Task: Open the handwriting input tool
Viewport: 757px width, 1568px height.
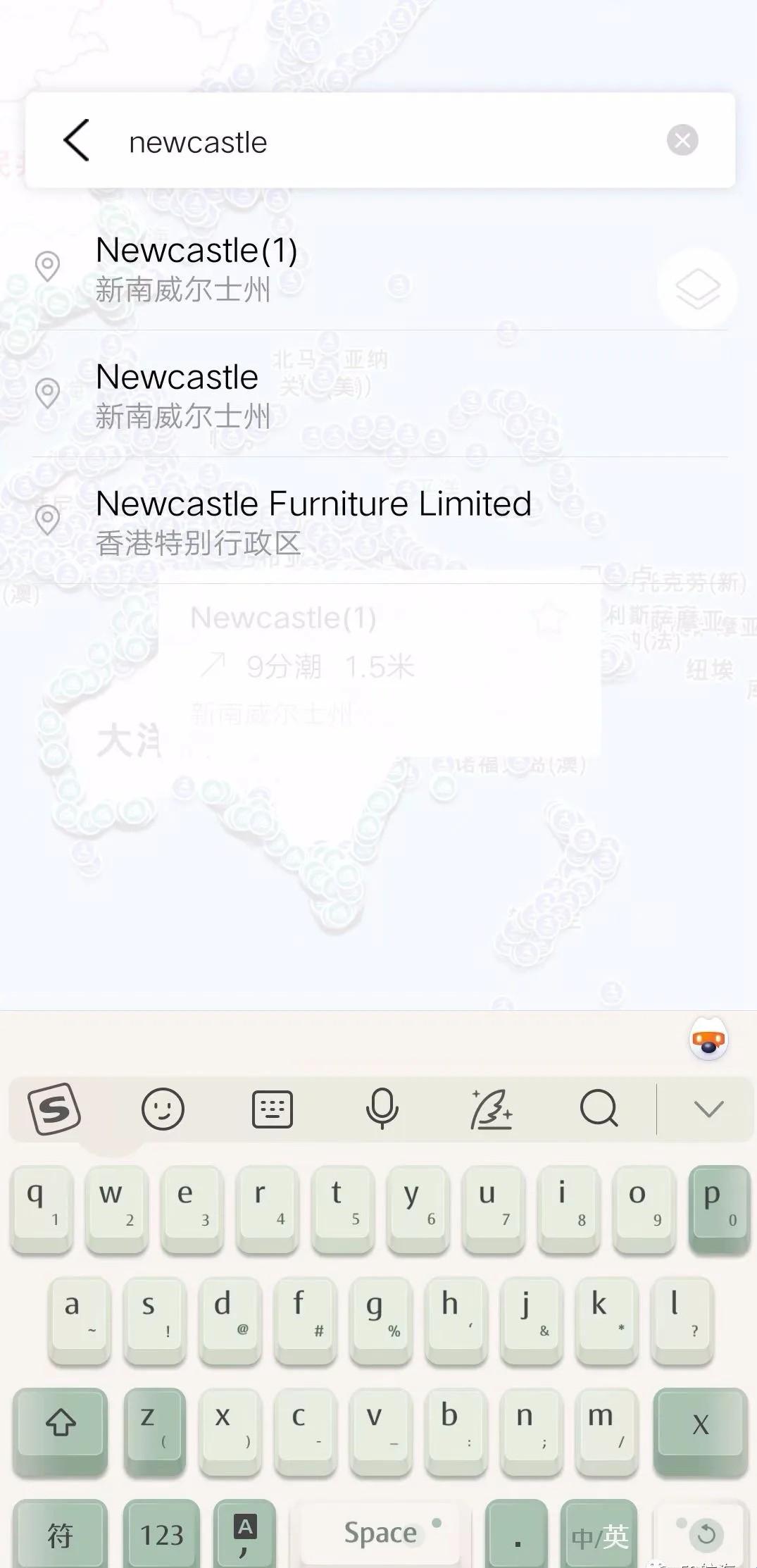Action: (x=491, y=1109)
